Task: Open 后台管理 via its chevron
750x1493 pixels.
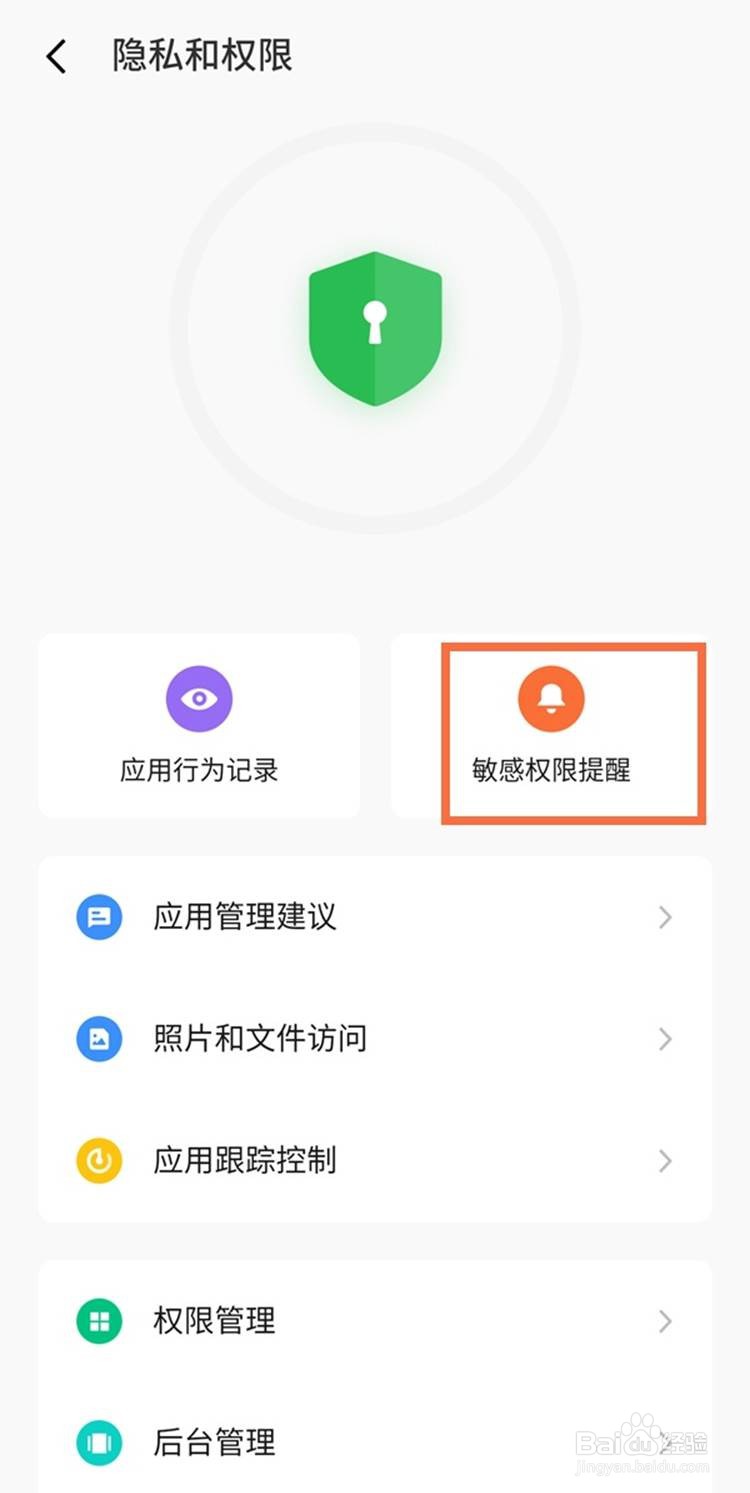Action: (x=665, y=1444)
